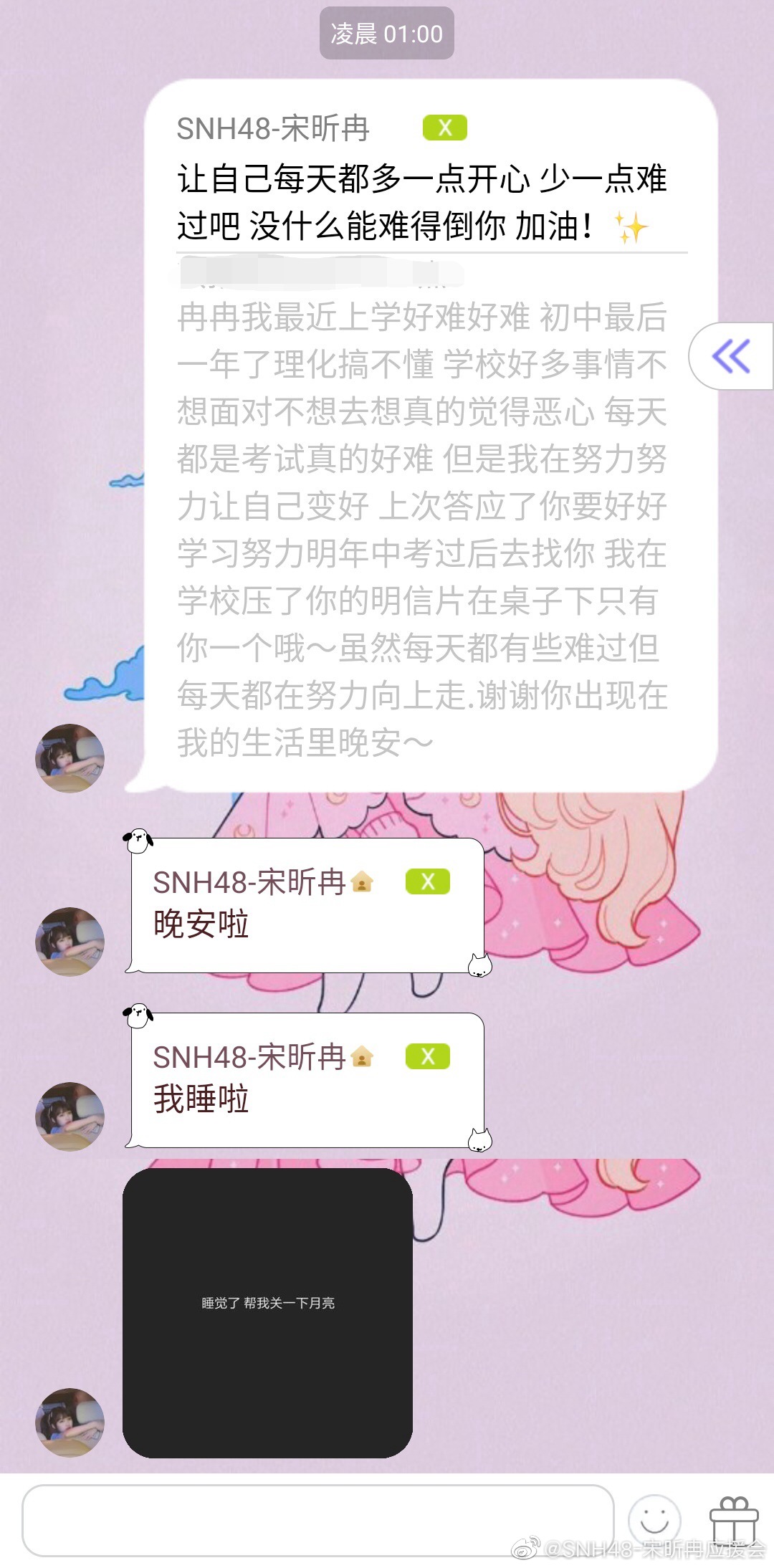
Task: Tap the avatar beside the 我睡啦 message
Action: coord(70,1116)
